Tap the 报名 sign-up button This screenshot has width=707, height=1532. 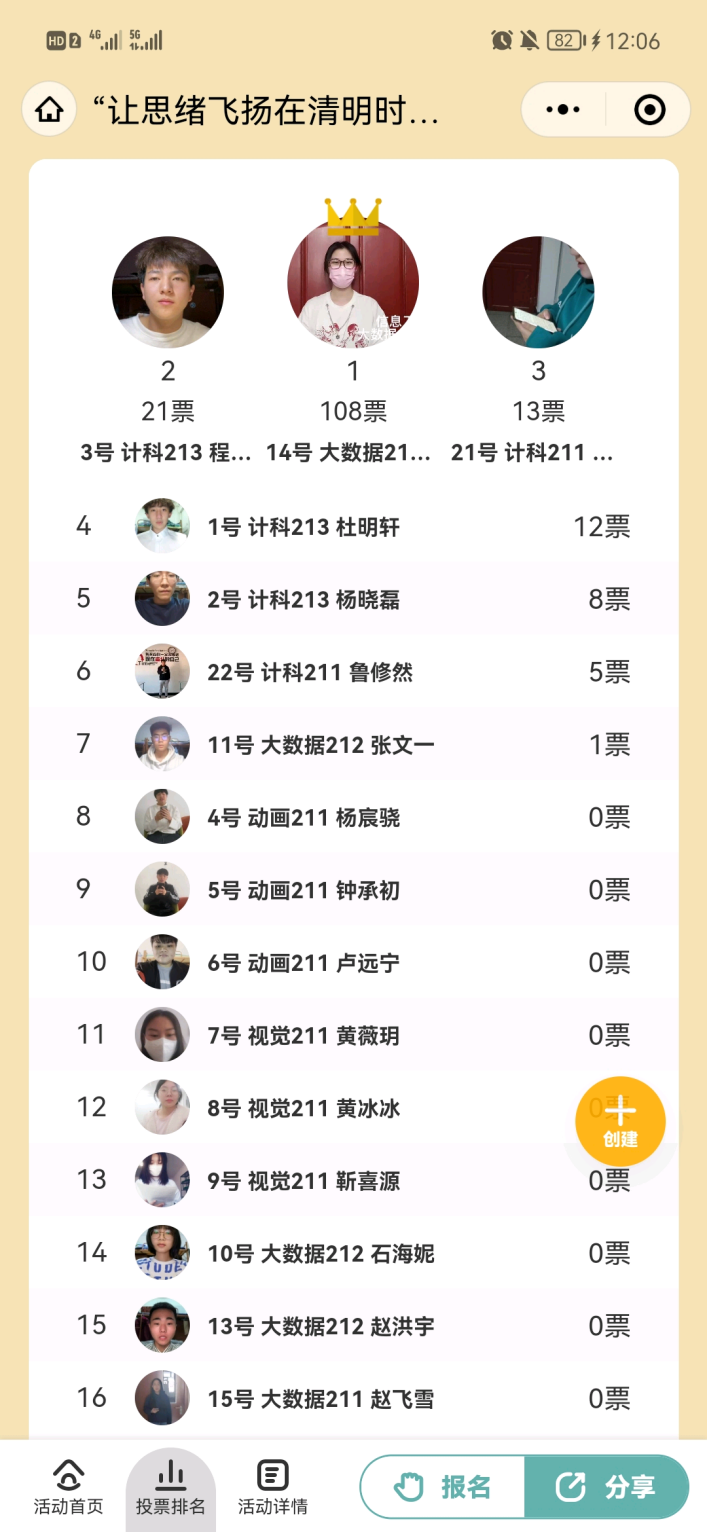click(x=443, y=1487)
